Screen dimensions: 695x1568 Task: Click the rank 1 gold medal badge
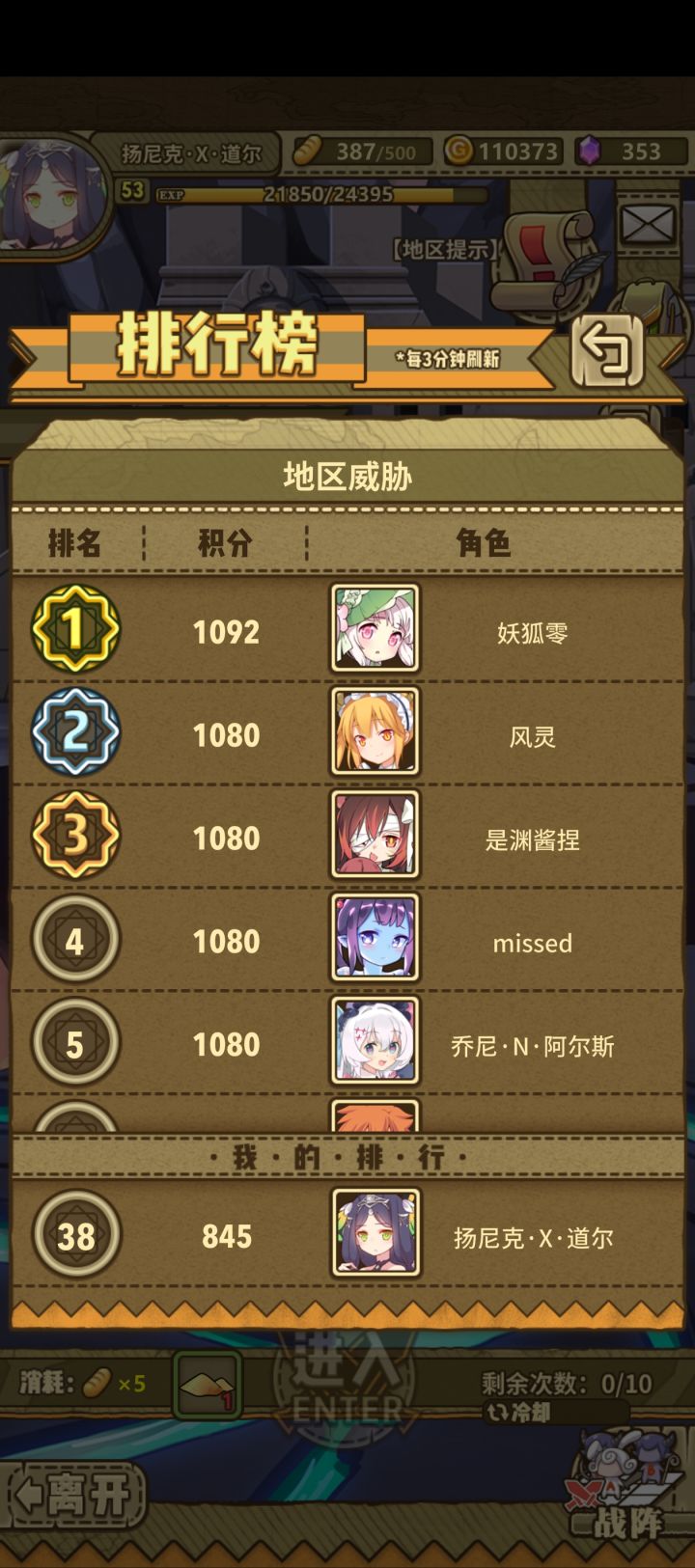pyautogui.click(x=75, y=631)
